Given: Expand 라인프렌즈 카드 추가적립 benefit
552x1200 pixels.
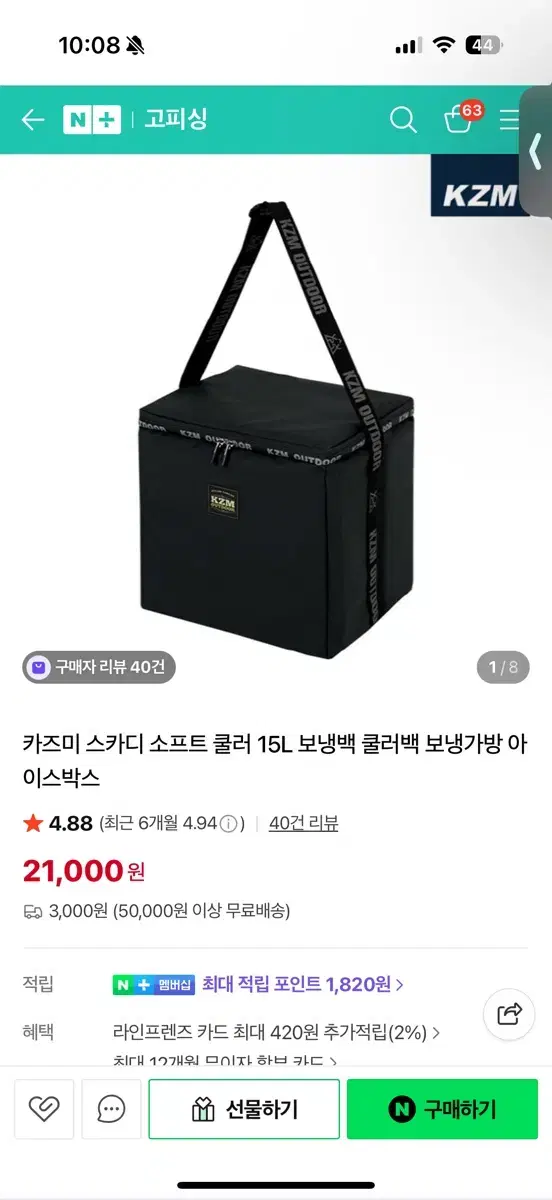Looking at the screenshot, I should coord(276,1031).
